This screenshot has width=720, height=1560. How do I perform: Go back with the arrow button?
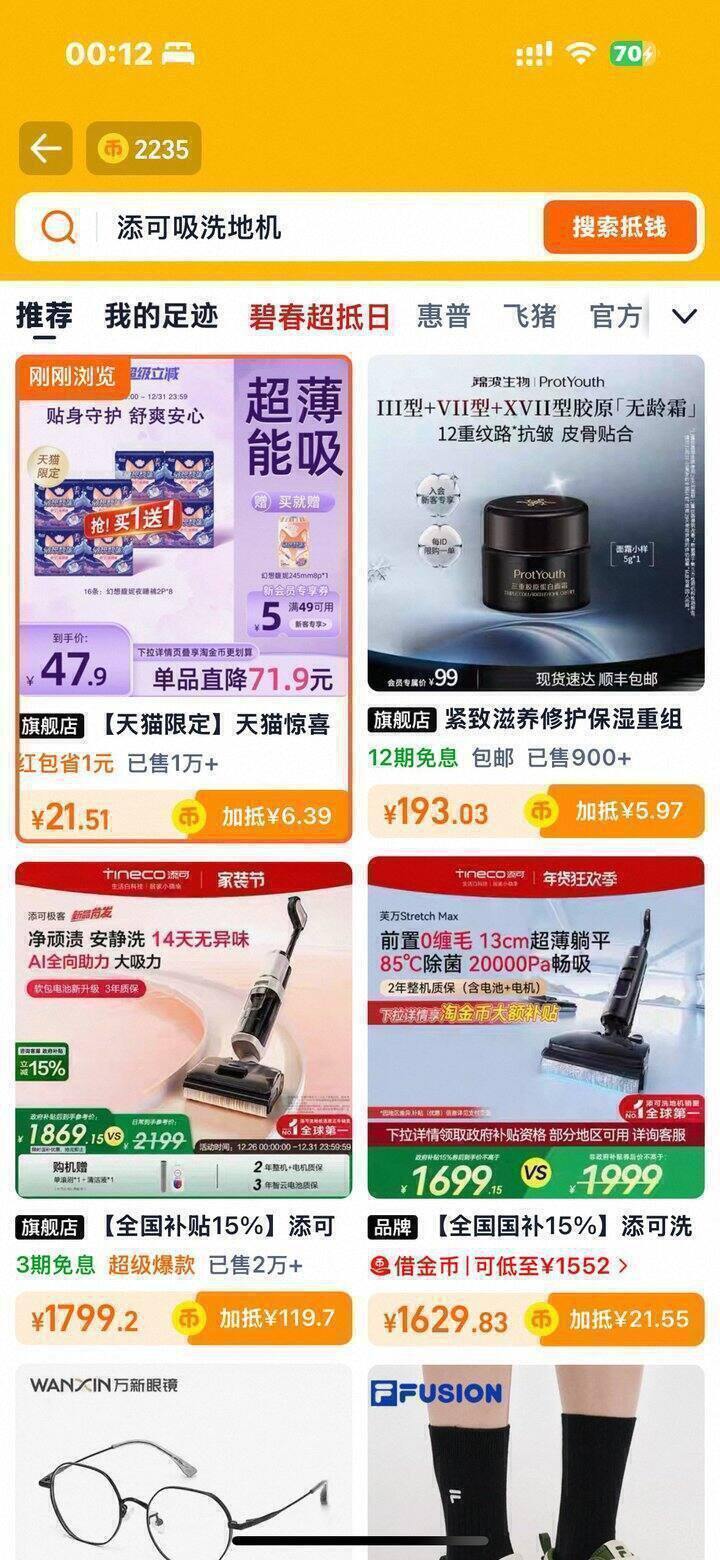[45, 149]
